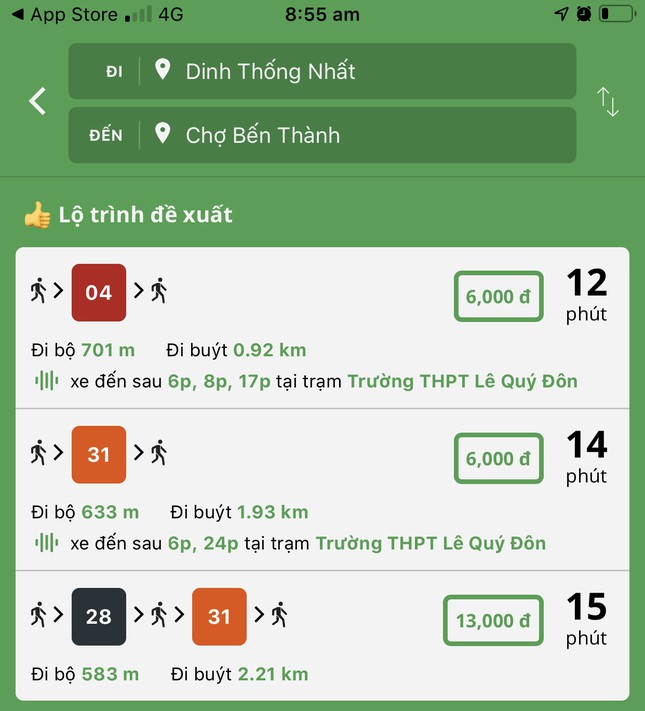The height and width of the screenshot is (711, 645).
Task: Change the destination Chợ Bến Thành
Action: point(322,135)
